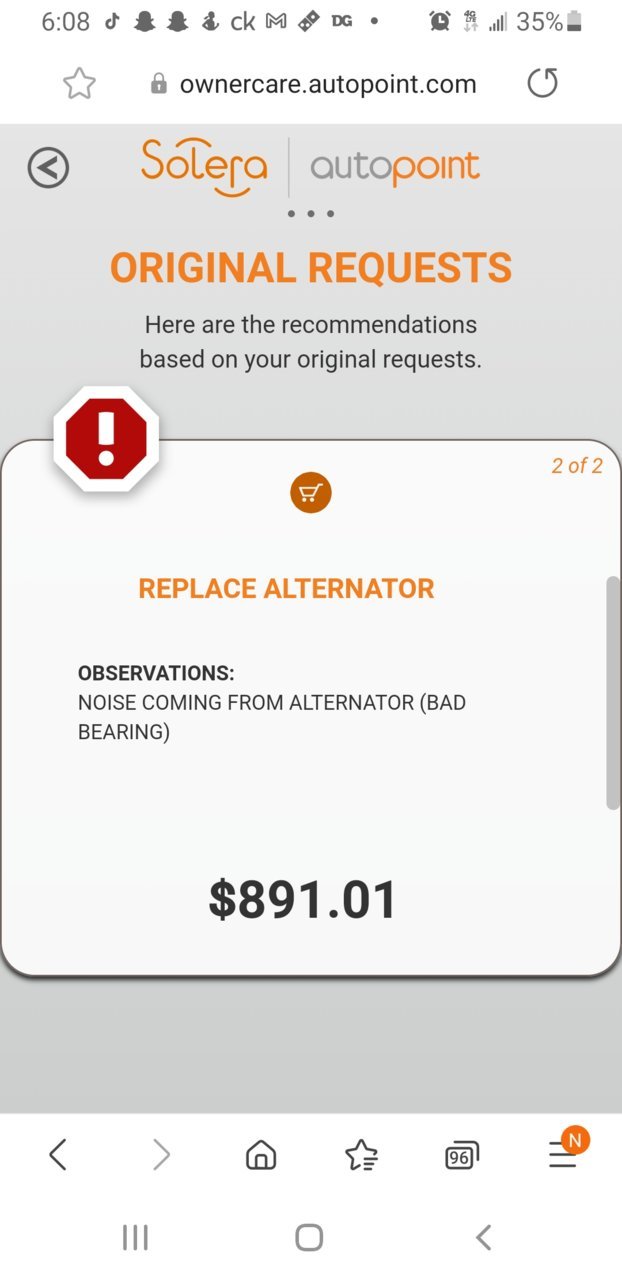The width and height of the screenshot is (622, 1279).
Task: Open the browser bookmarks list
Action: [361, 1156]
